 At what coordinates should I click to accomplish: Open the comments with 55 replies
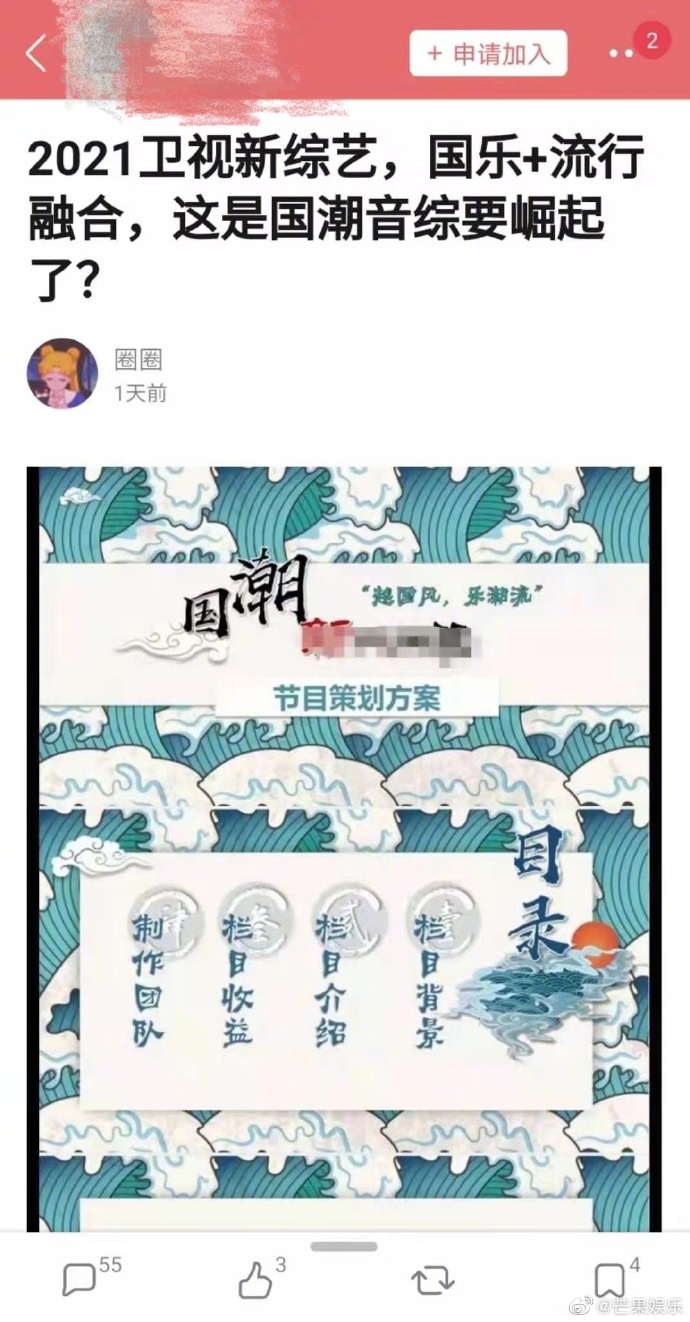point(80,1279)
